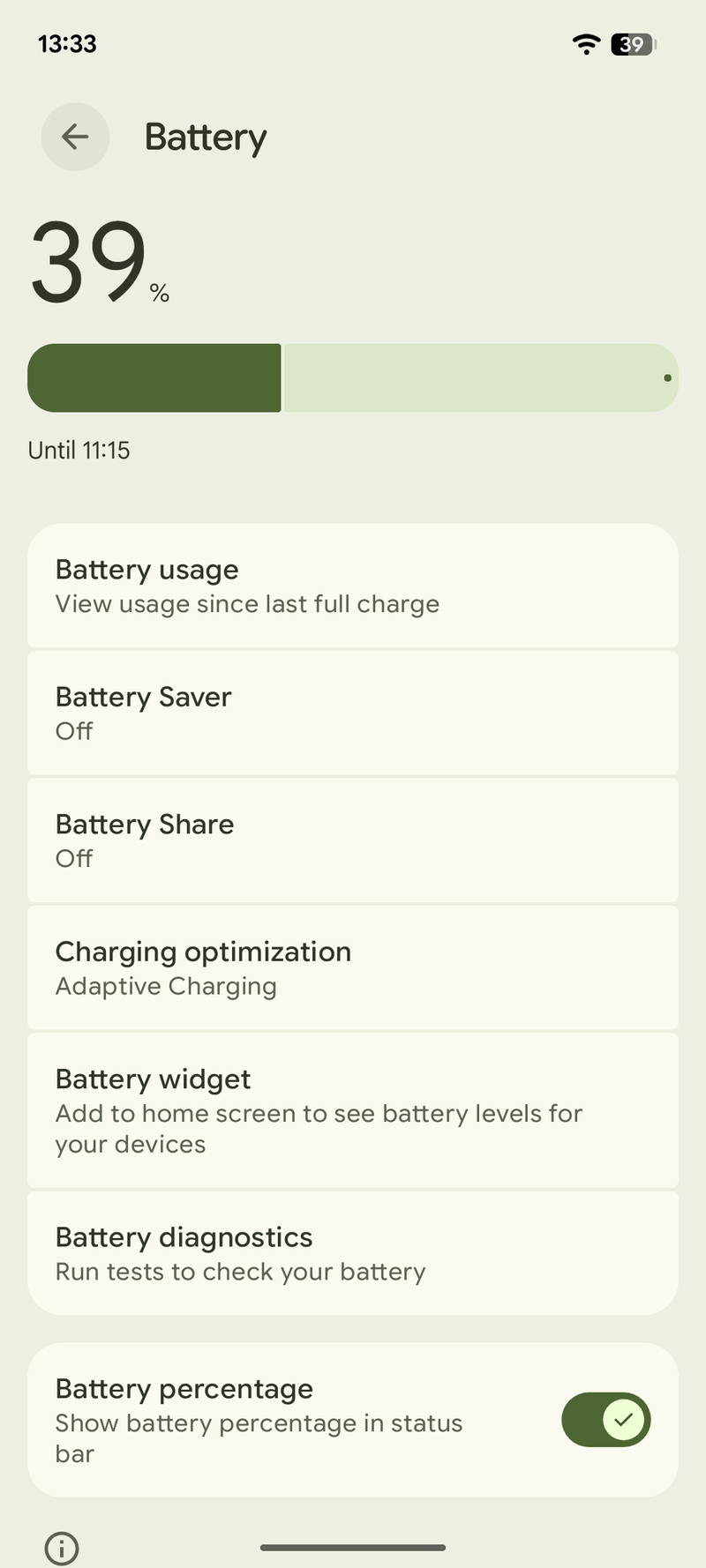This screenshot has width=706, height=1568.
Task: Open Battery Share settings
Action: click(x=353, y=840)
